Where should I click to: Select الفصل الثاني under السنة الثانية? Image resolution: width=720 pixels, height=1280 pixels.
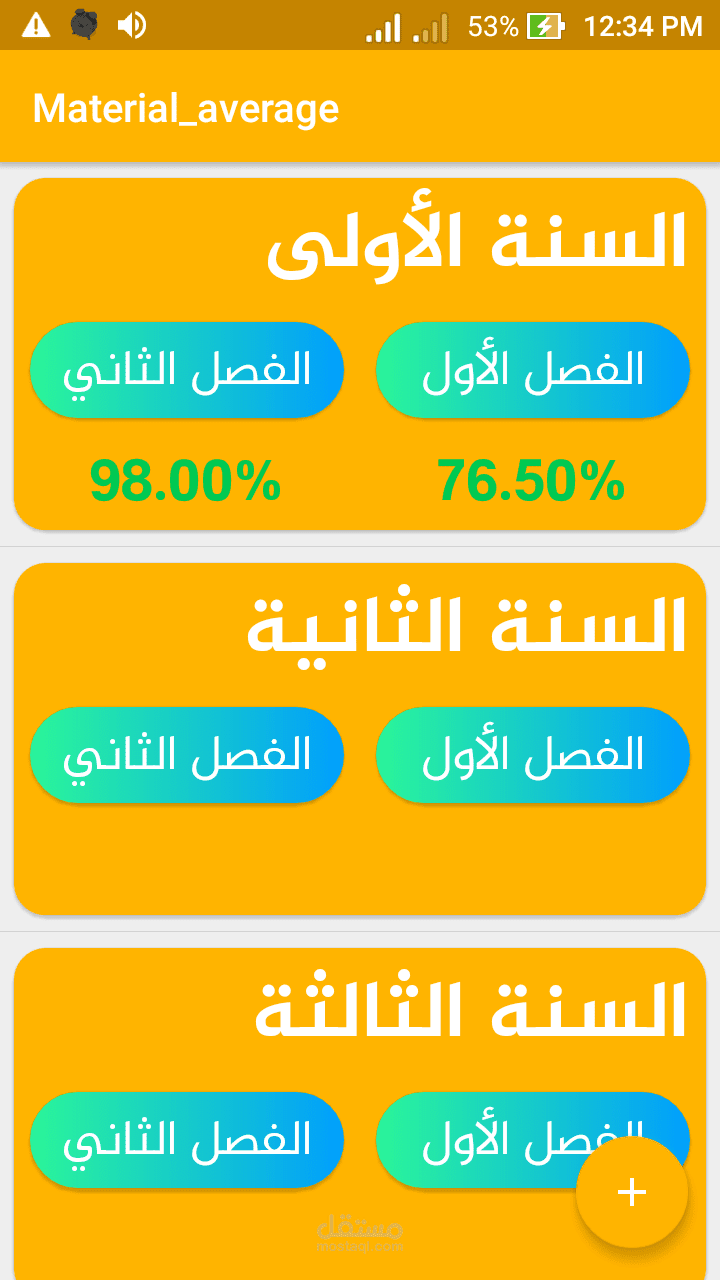[x=187, y=755]
